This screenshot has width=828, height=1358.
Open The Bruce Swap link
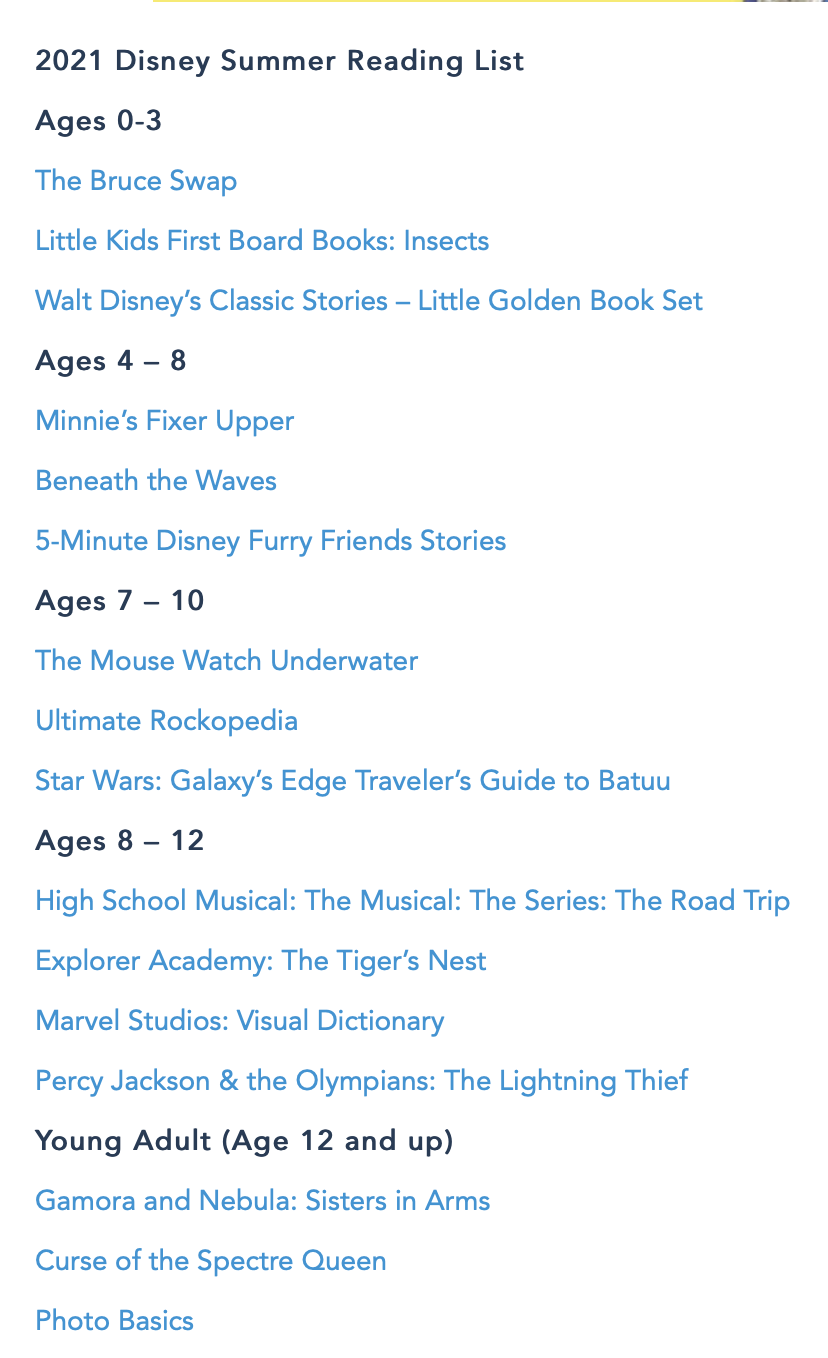[x=136, y=181]
